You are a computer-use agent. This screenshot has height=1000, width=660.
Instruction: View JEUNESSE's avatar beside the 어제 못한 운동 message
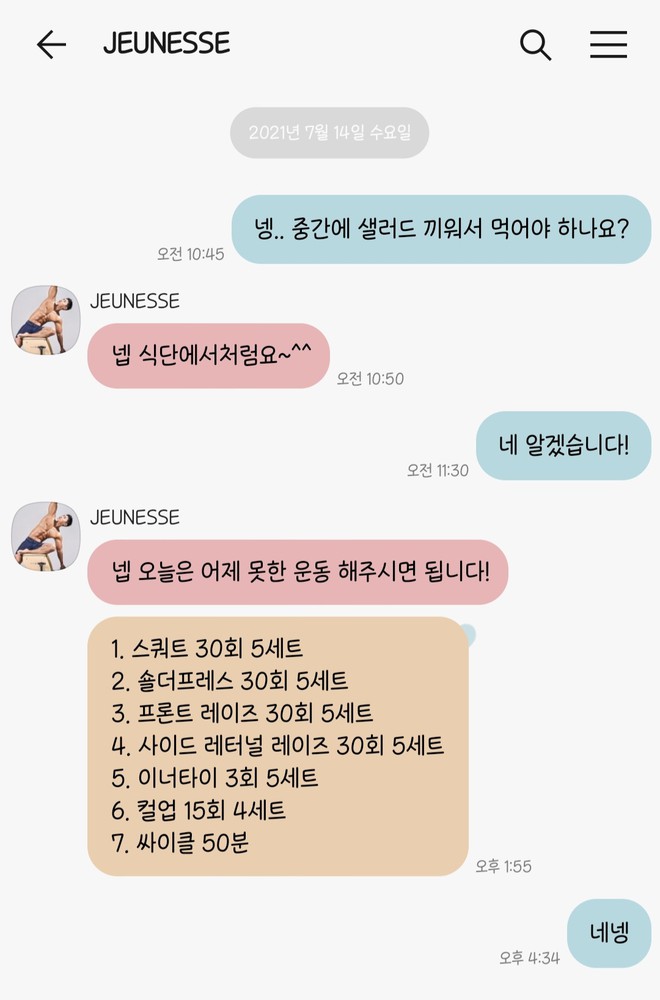46,536
